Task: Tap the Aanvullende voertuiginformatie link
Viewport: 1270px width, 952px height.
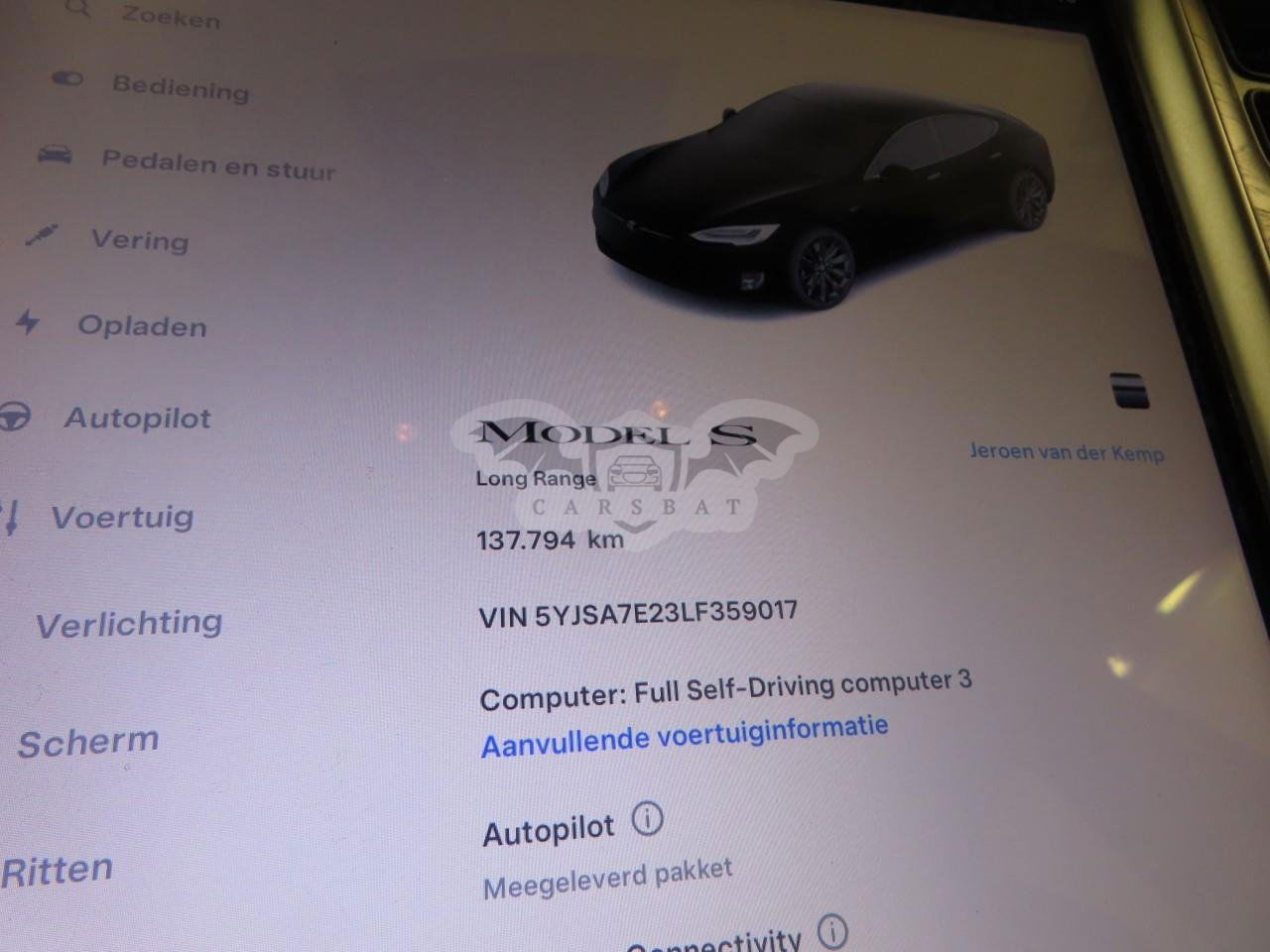Action: click(684, 735)
